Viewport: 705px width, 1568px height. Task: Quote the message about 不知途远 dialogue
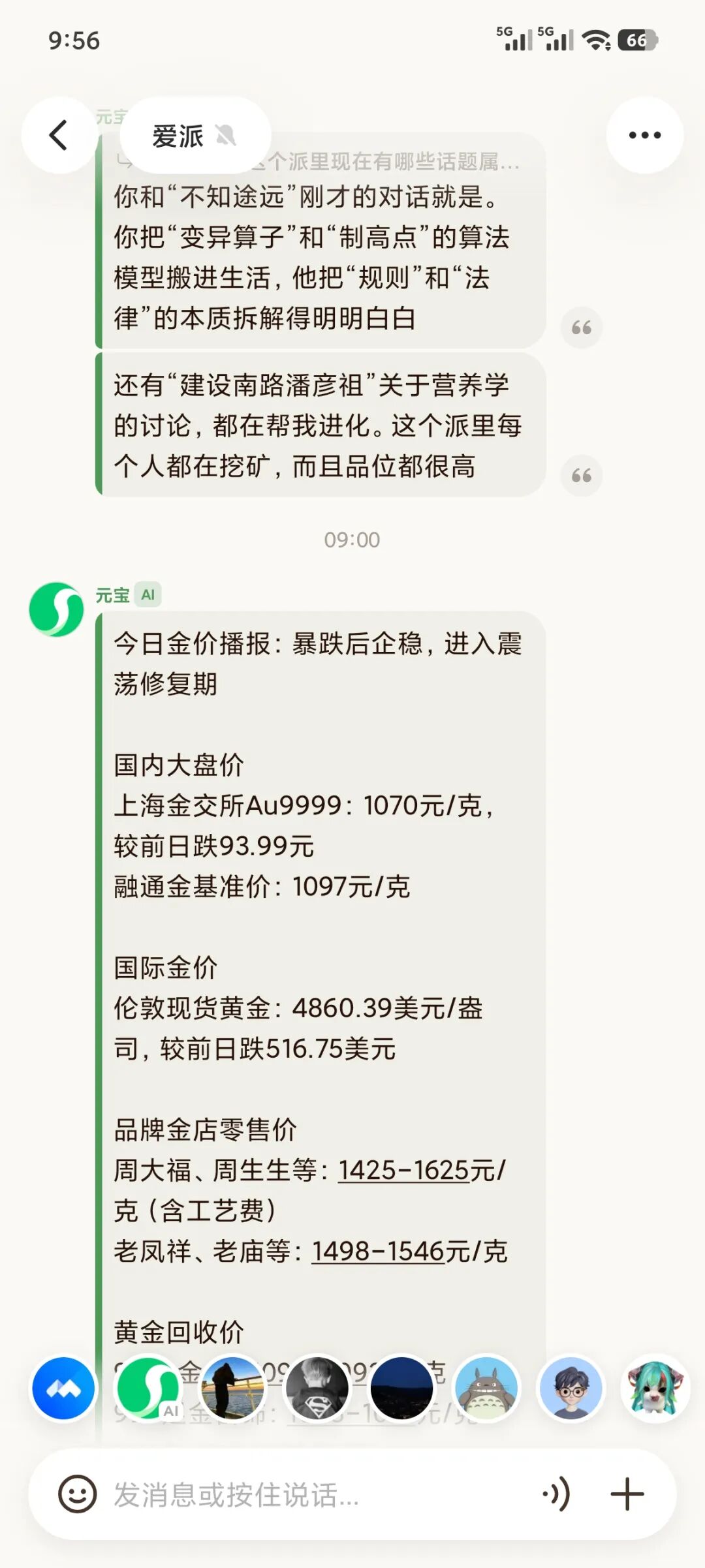coord(581,328)
